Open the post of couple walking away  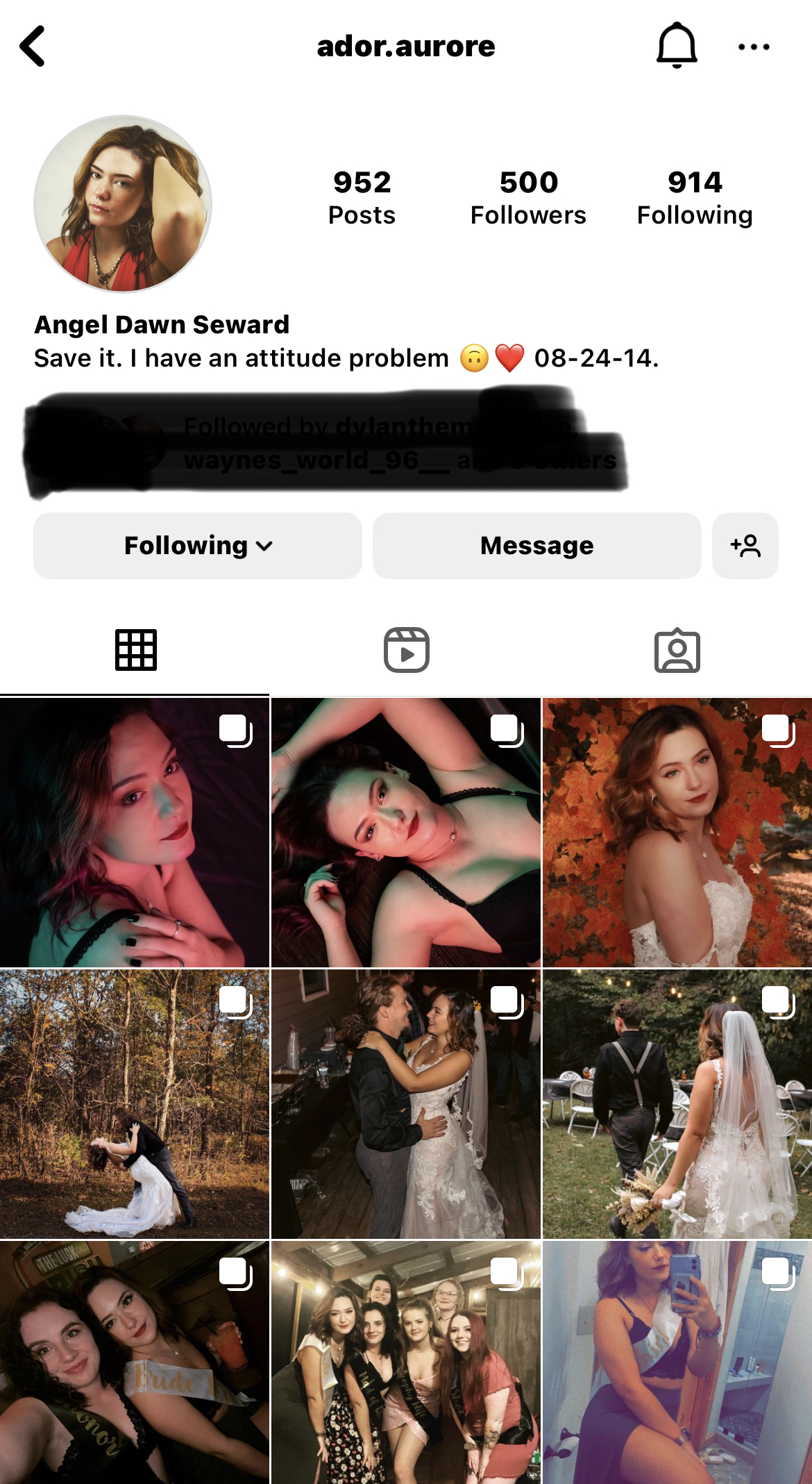677,1104
